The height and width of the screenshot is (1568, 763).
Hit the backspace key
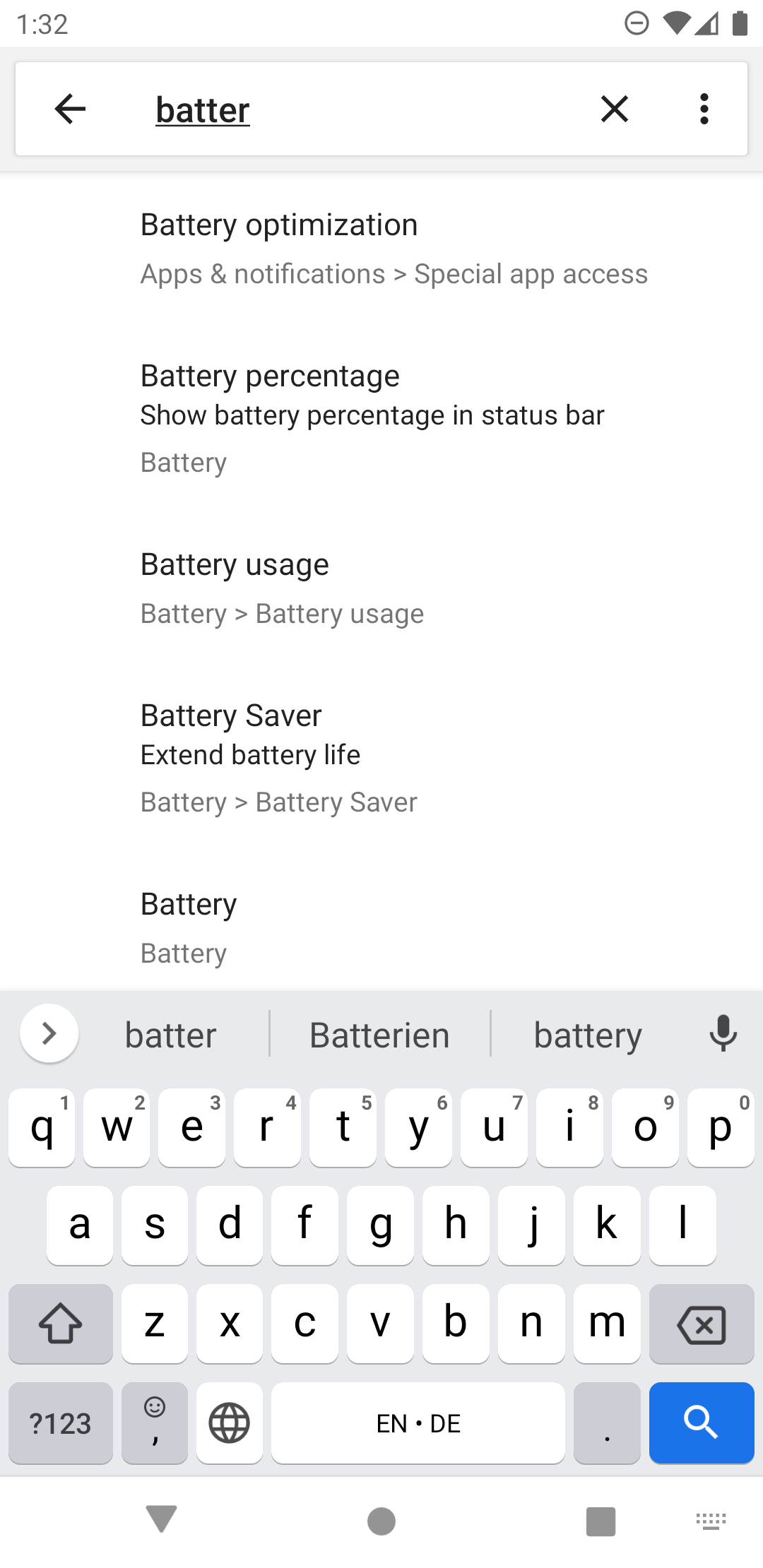click(x=701, y=1324)
